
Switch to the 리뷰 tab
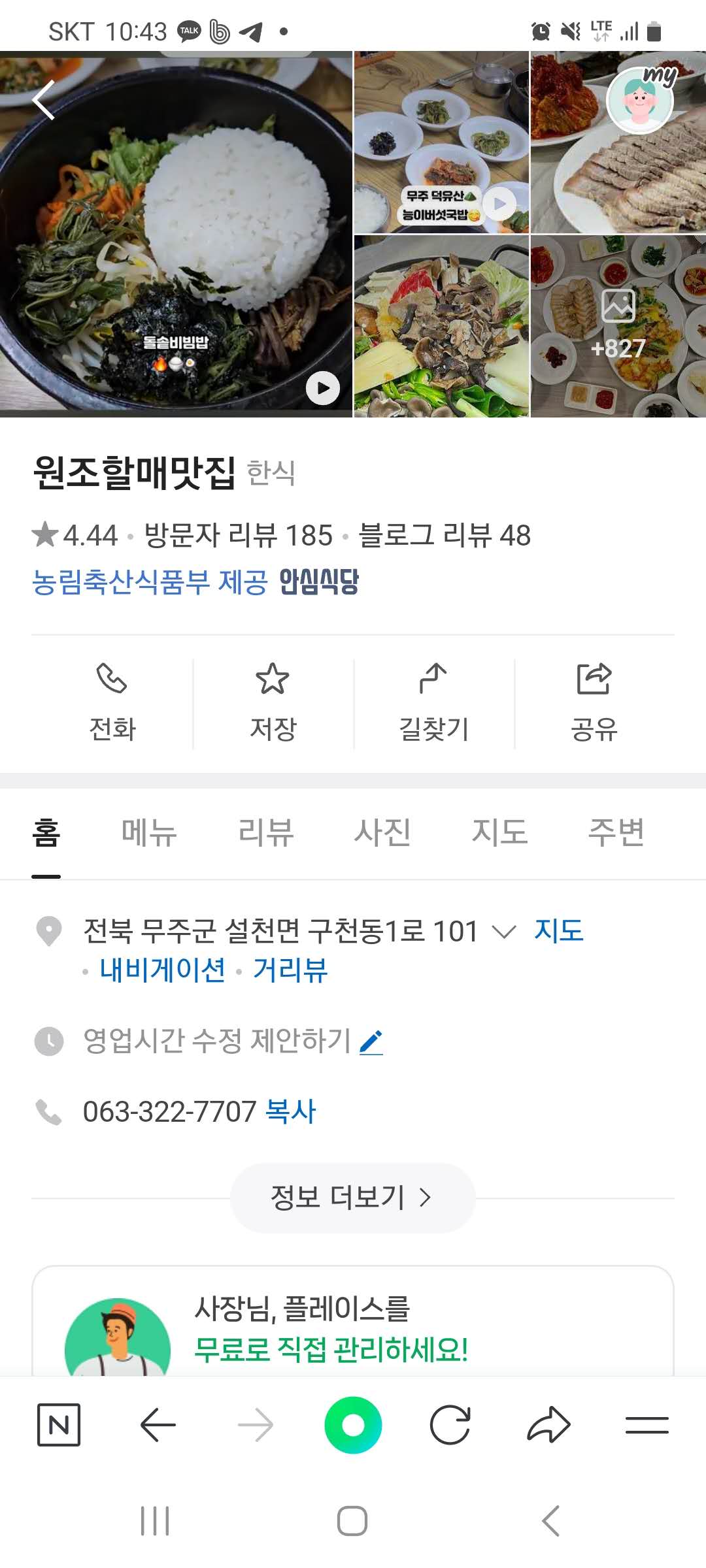click(265, 832)
